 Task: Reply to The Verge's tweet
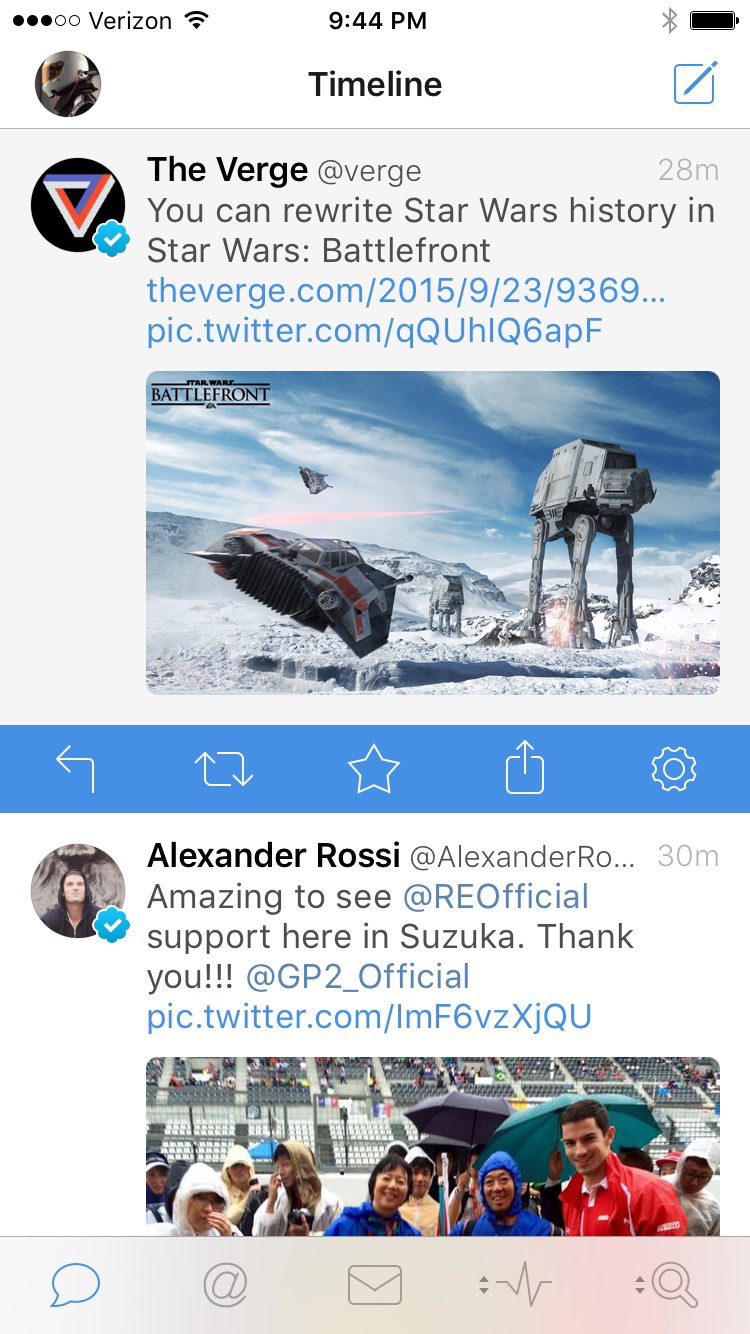[x=75, y=769]
